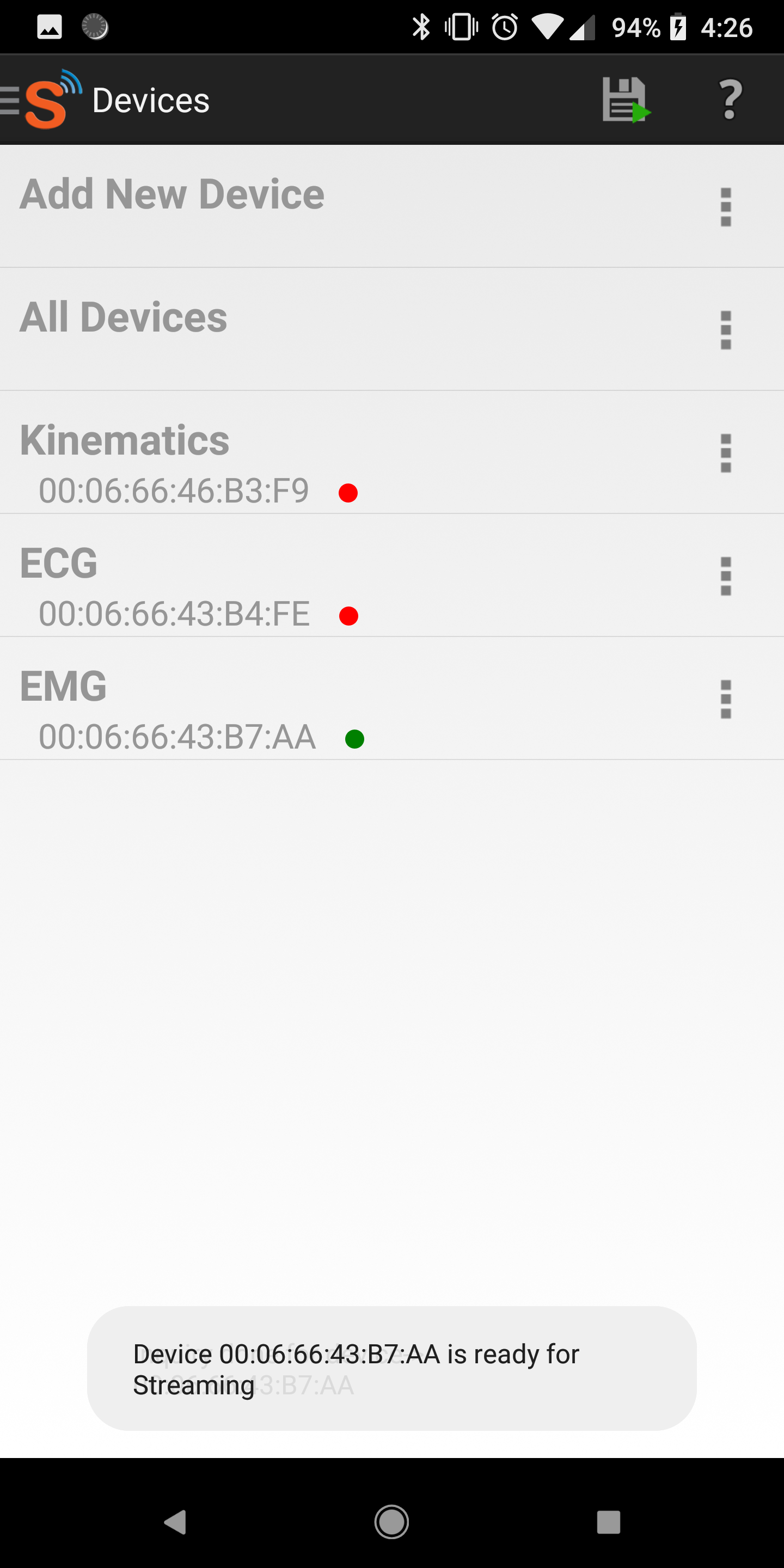The height and width of the screenshot is (1568, 784).
Task: Open overflow menu for EMG device
Action: tap(726, 700)
